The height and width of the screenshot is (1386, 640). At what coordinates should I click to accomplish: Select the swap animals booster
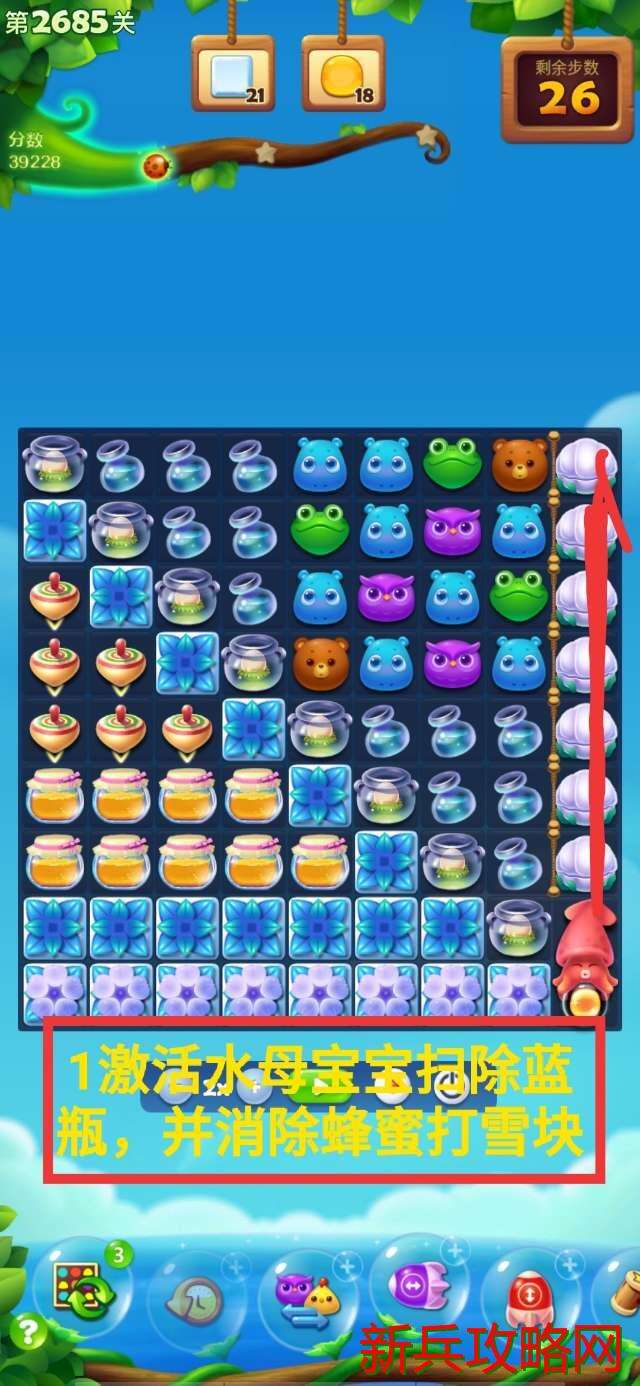pyautogui.click(x=308, y=1295)
